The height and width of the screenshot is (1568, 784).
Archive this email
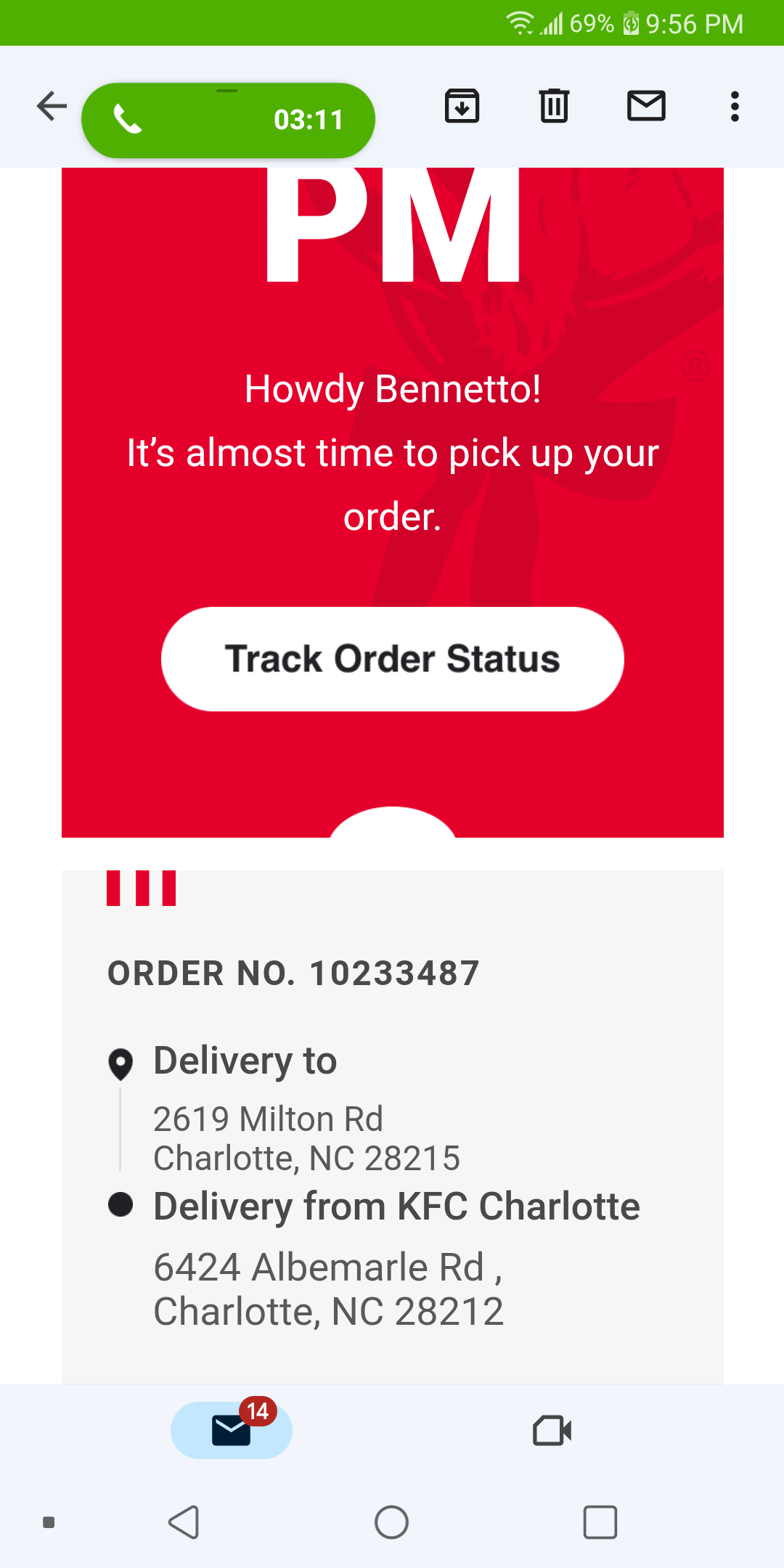(x=462, y=107)
